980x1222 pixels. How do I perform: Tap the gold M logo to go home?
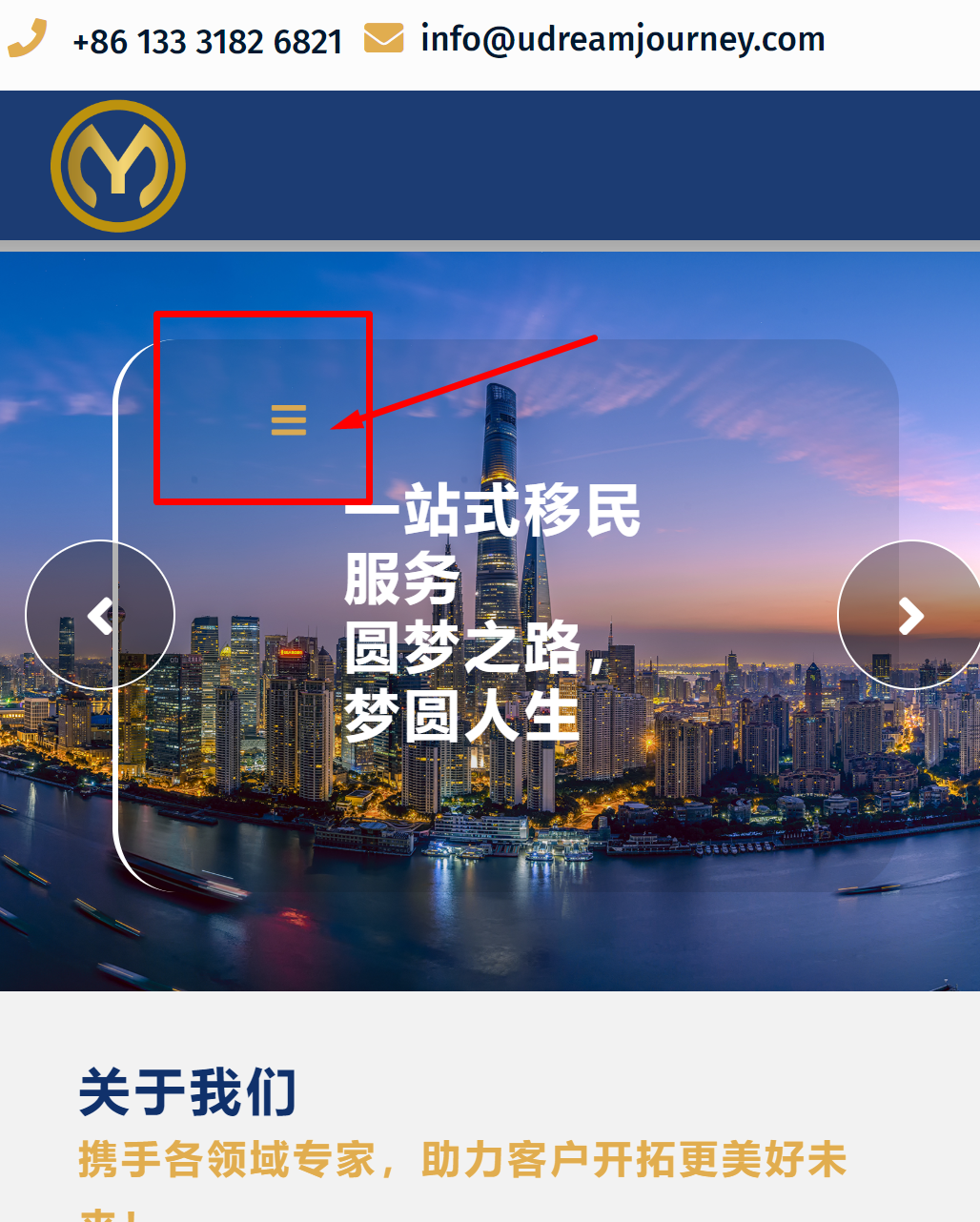[x=118, y=166]
